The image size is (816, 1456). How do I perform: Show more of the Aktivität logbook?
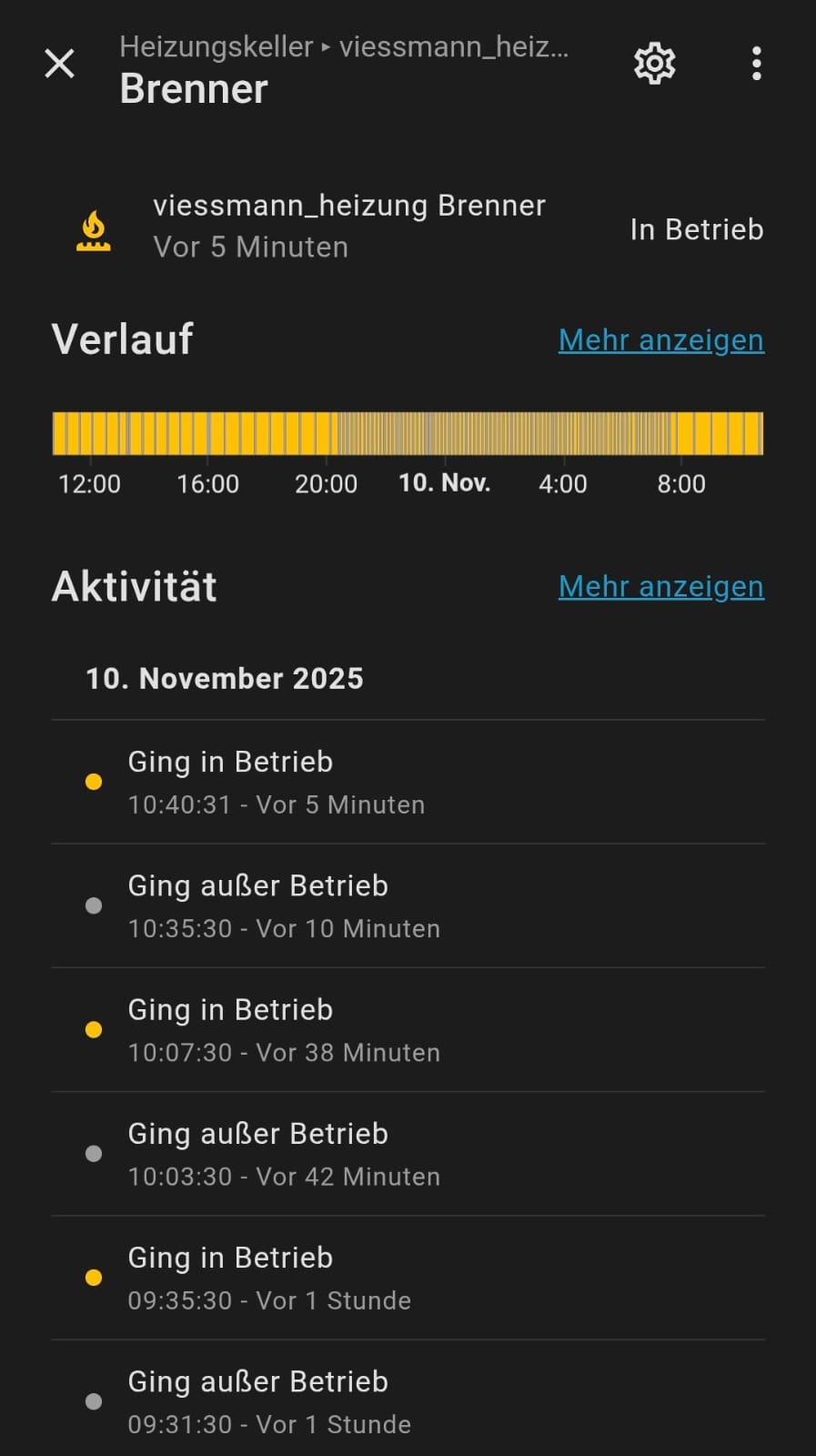tap(660, 587)
